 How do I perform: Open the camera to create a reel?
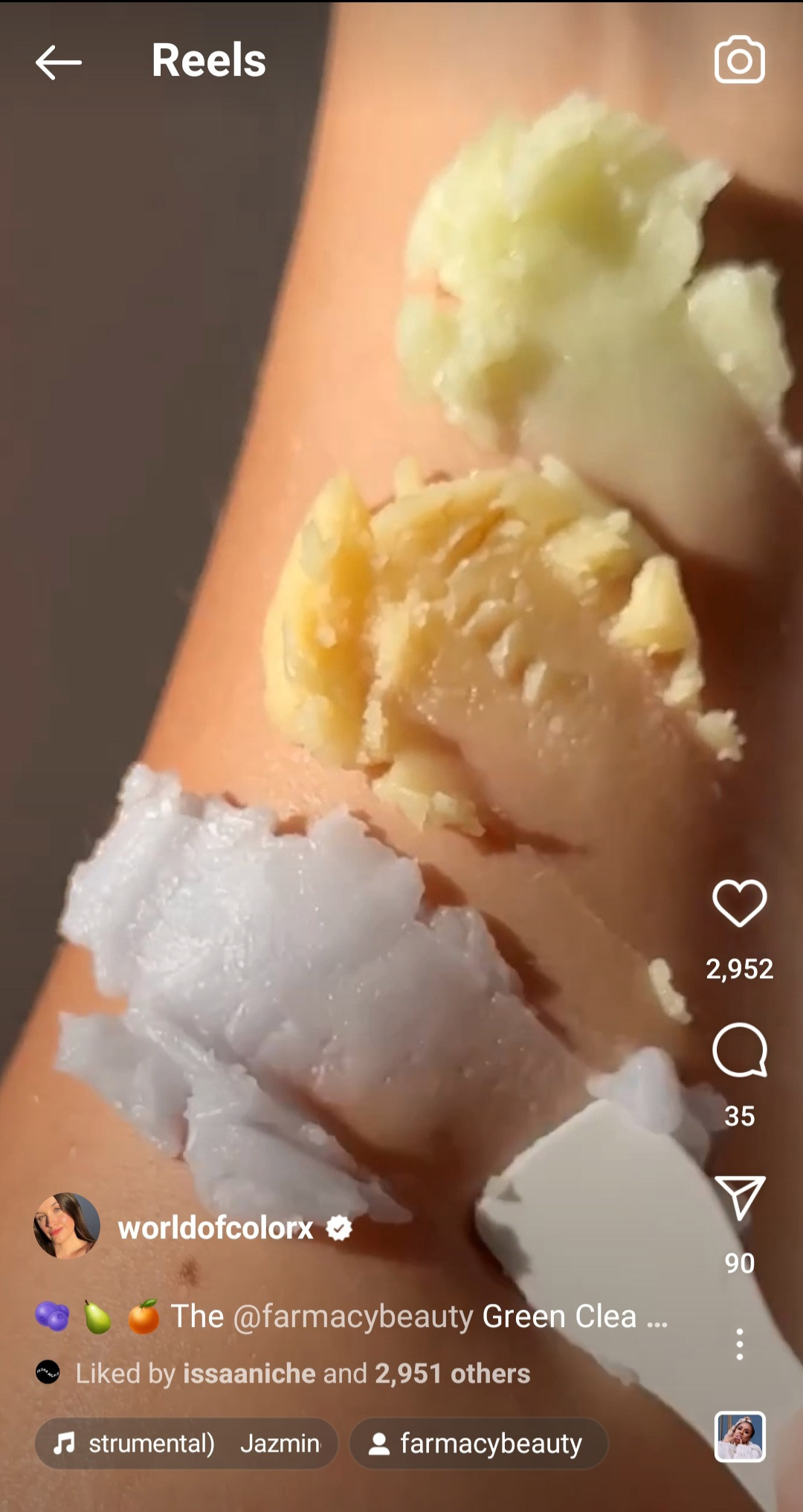click(739, 59)
